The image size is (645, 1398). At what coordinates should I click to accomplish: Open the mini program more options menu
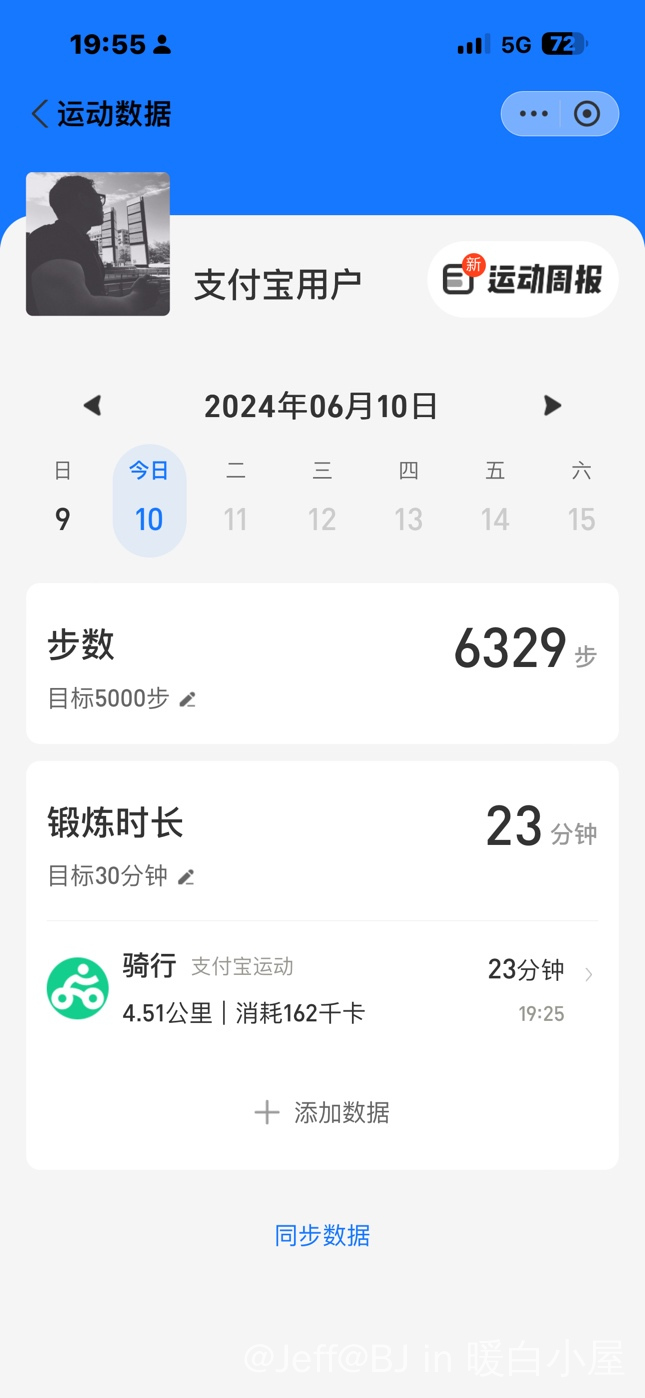point(533,114)
